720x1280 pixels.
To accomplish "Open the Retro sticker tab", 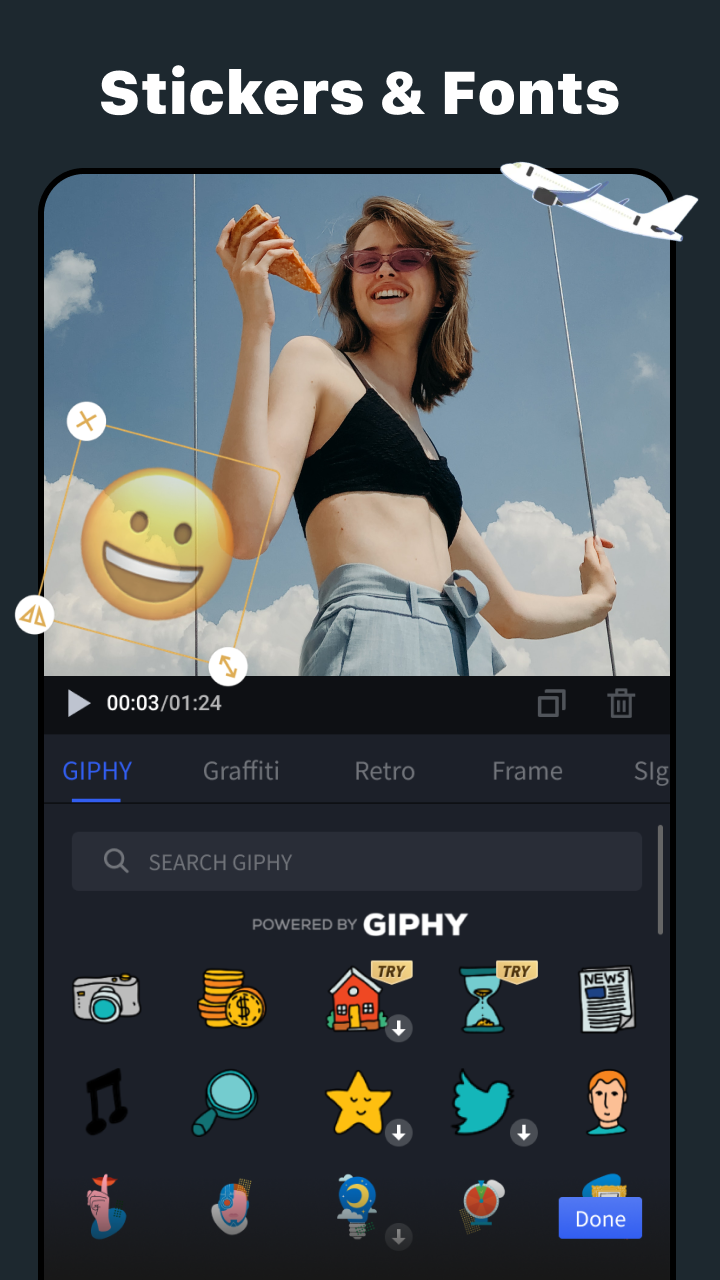I will [x=384, y=770].
